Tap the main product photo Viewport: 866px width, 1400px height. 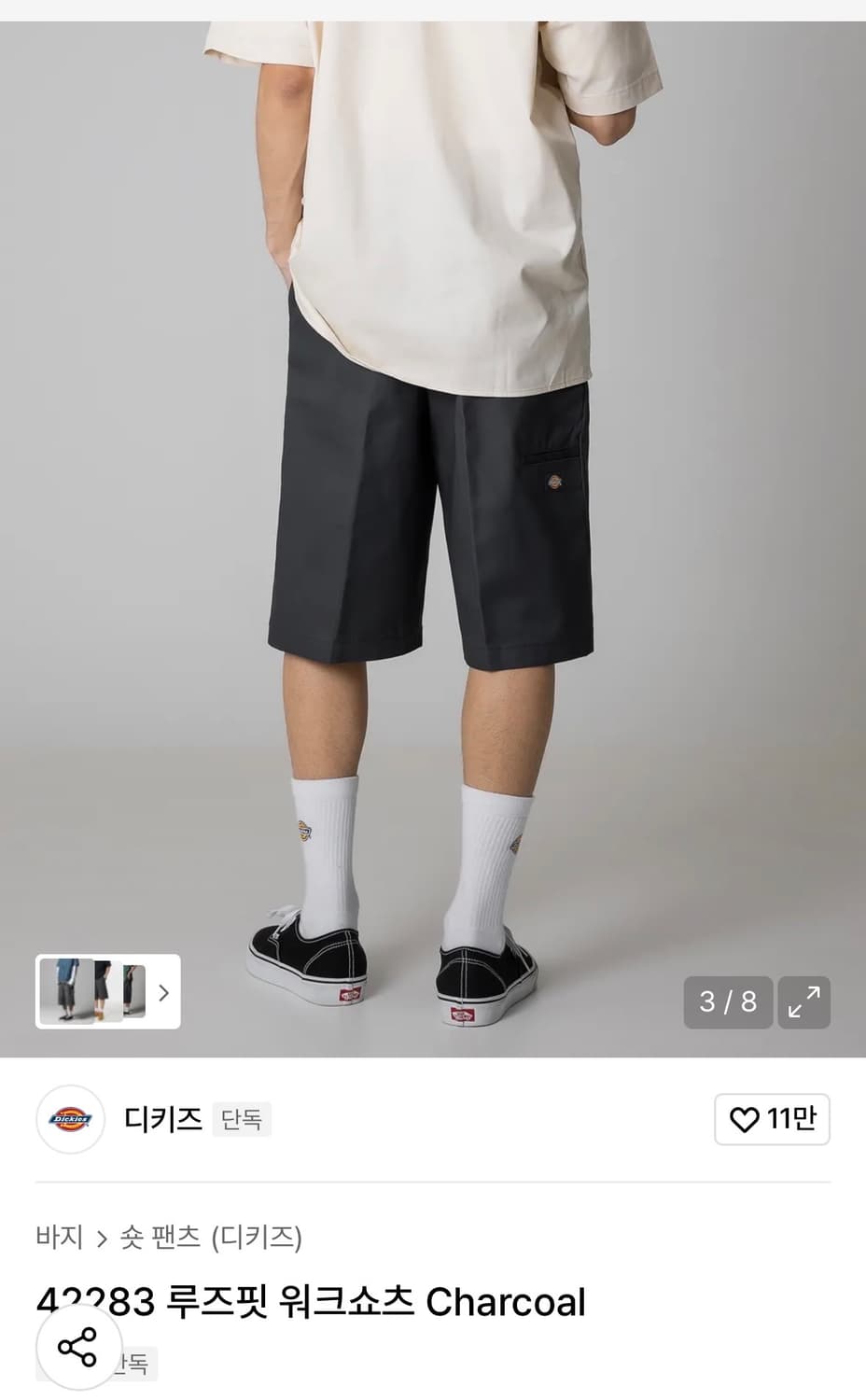tap(433, 513)
